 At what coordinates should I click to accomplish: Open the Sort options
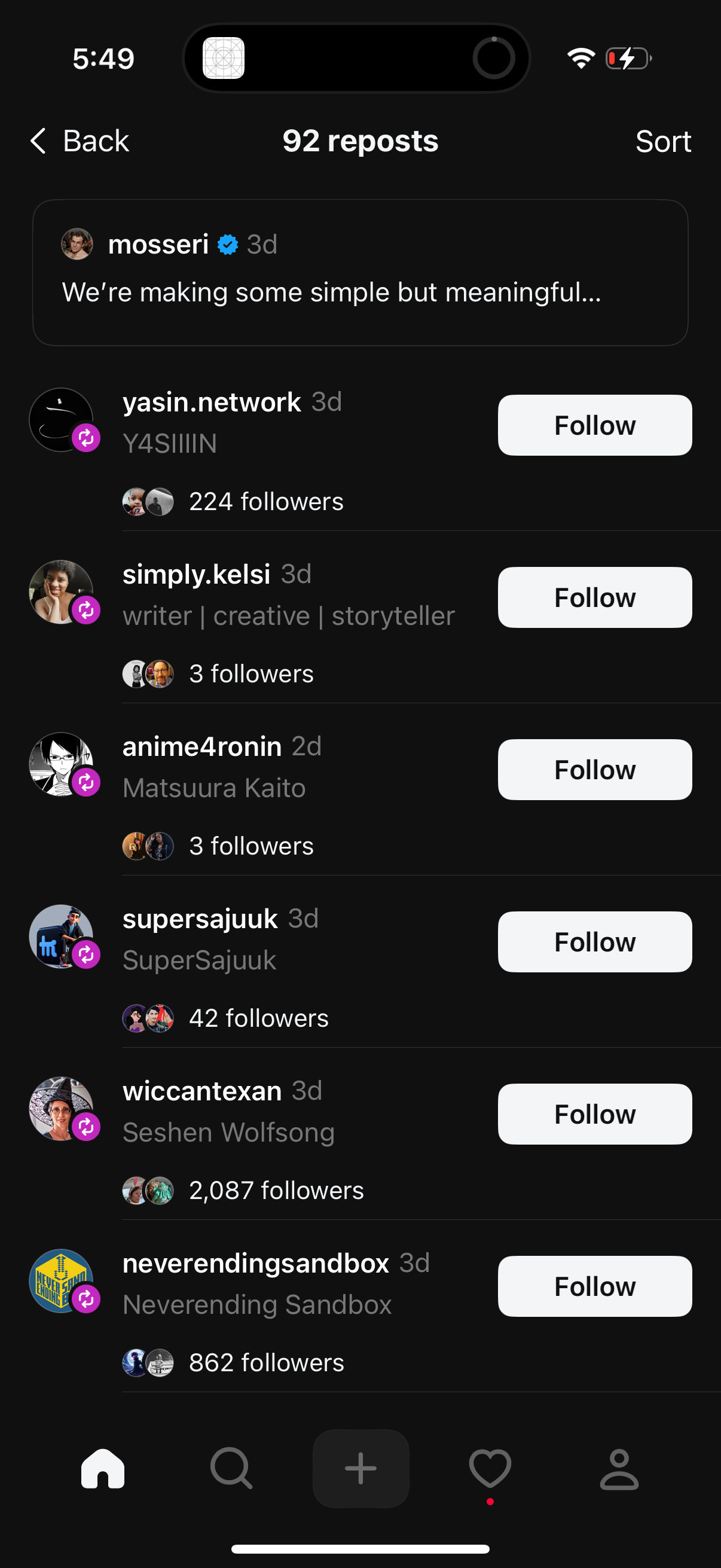click(662, 142)
